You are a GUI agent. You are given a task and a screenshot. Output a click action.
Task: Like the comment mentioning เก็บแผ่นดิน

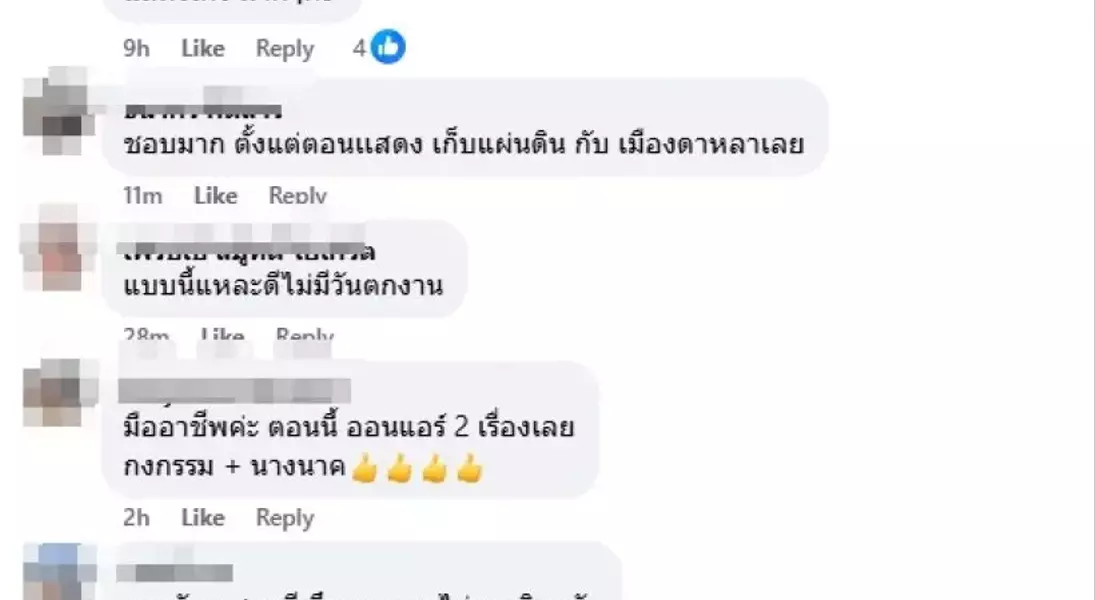click(x=215, y=195)
